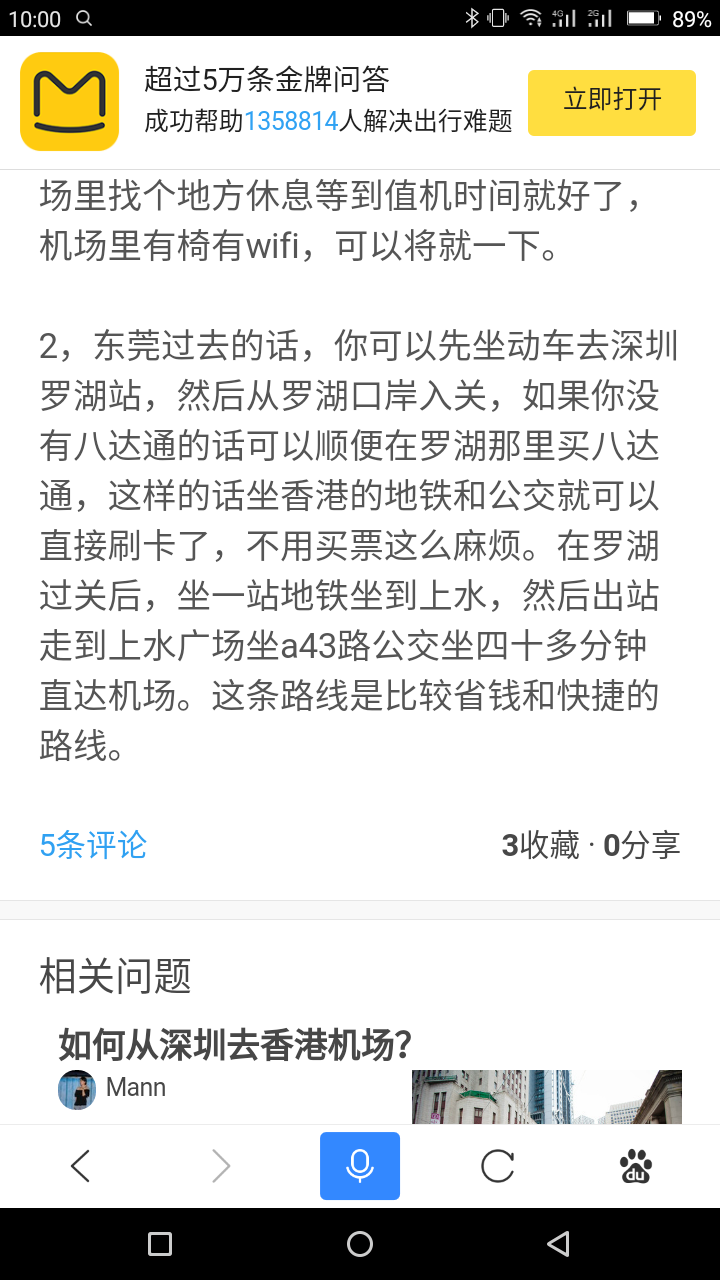The image size is (720, 1280).
Task: Open the Baidu paw home icon
Action: (x=635, y=1166)
